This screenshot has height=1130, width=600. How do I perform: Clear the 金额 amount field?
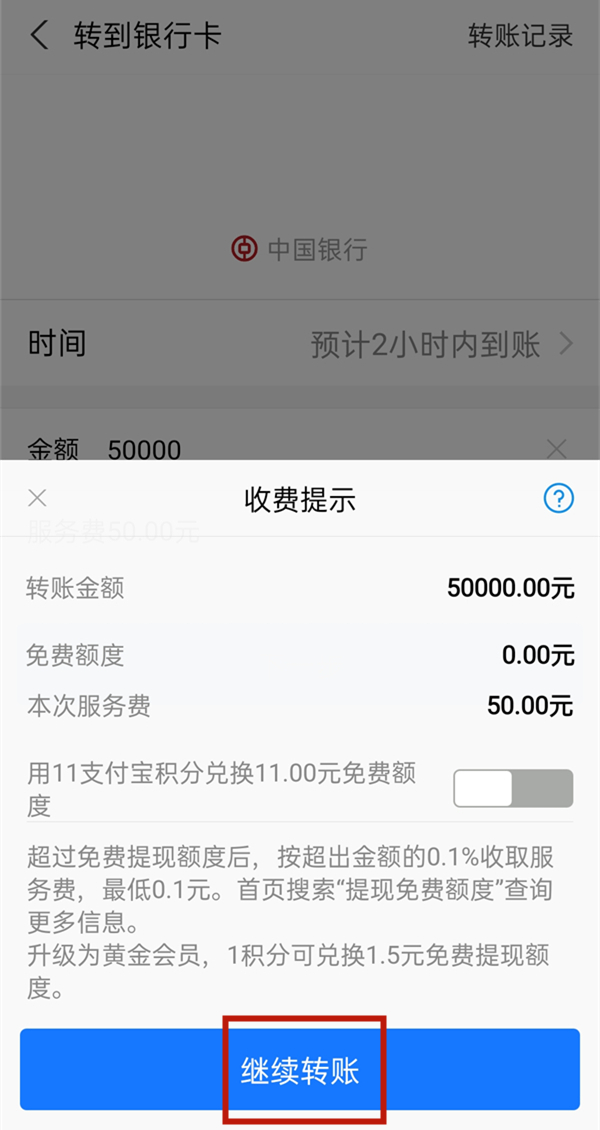click(x=557, y=447)
